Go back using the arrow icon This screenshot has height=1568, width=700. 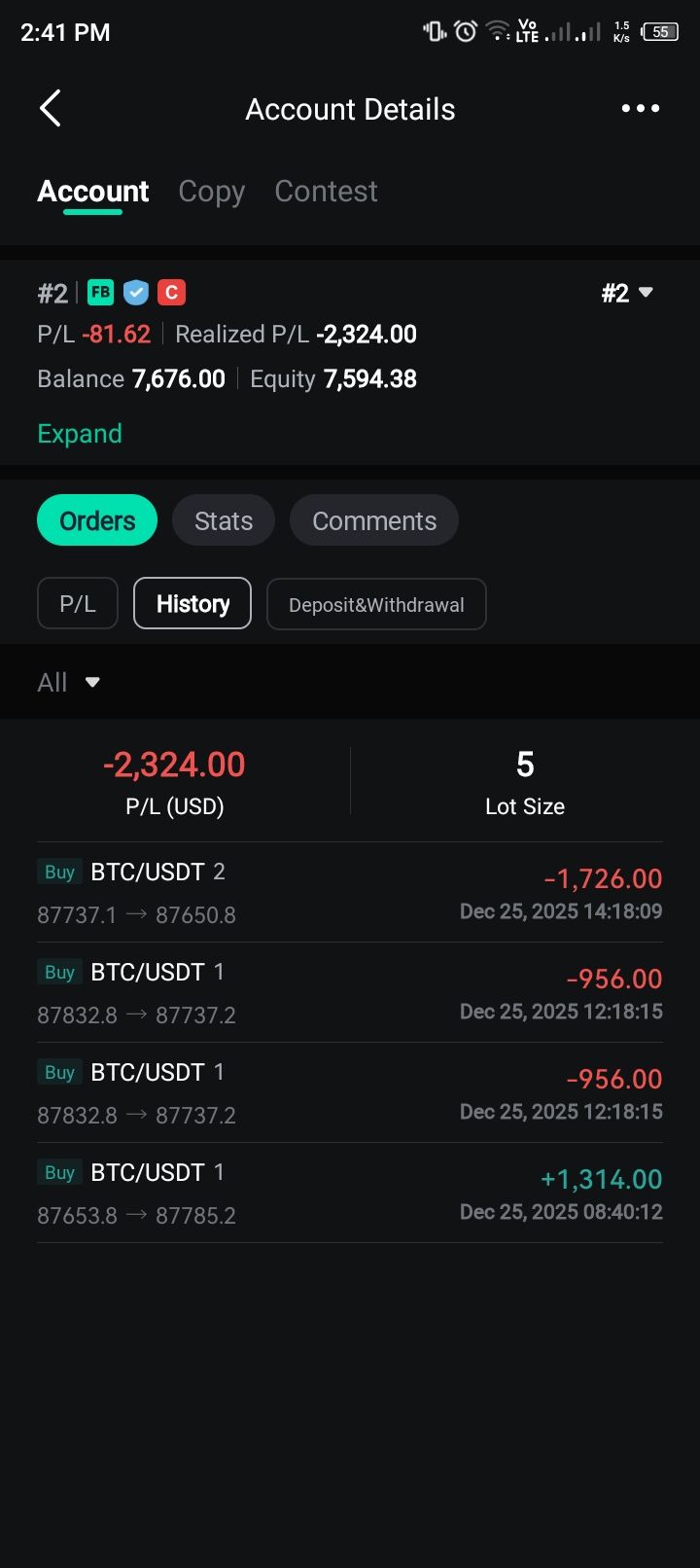51,109
